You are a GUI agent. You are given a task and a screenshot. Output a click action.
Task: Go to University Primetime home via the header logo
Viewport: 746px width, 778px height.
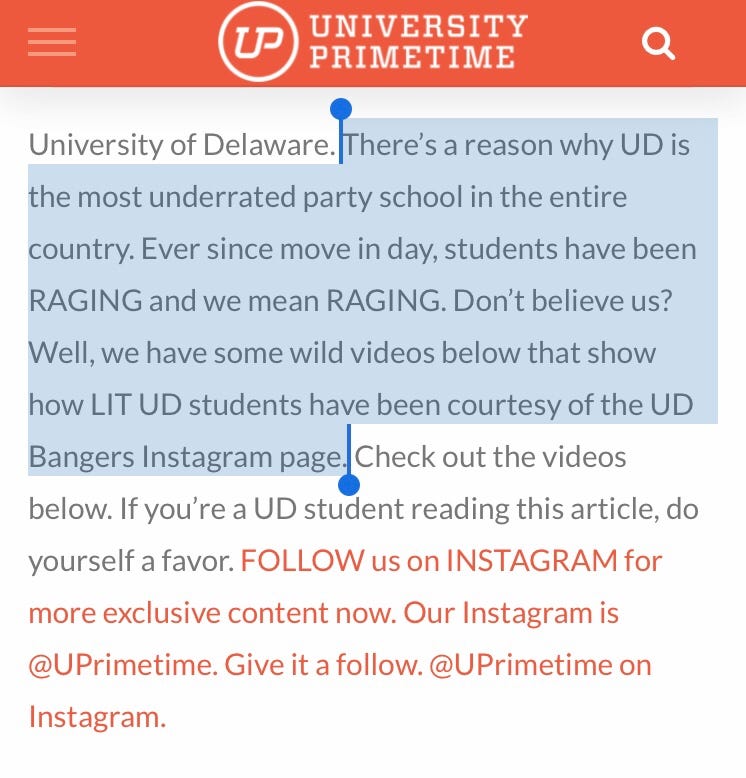pyautogui.click(x=372, y=42)
